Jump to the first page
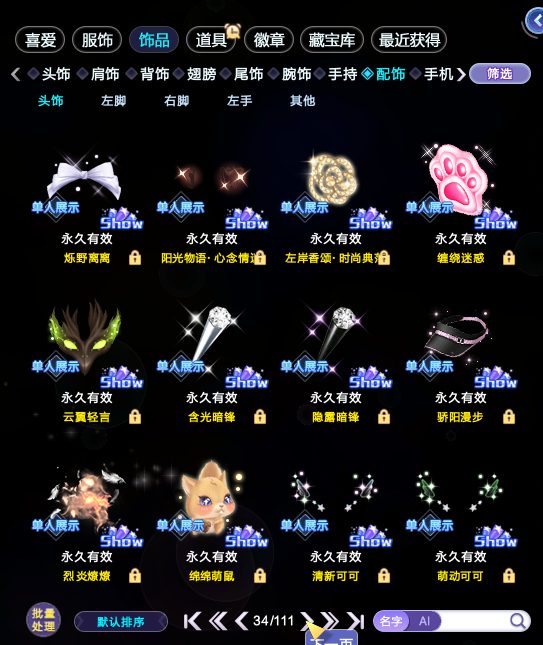 pos(192,621)
